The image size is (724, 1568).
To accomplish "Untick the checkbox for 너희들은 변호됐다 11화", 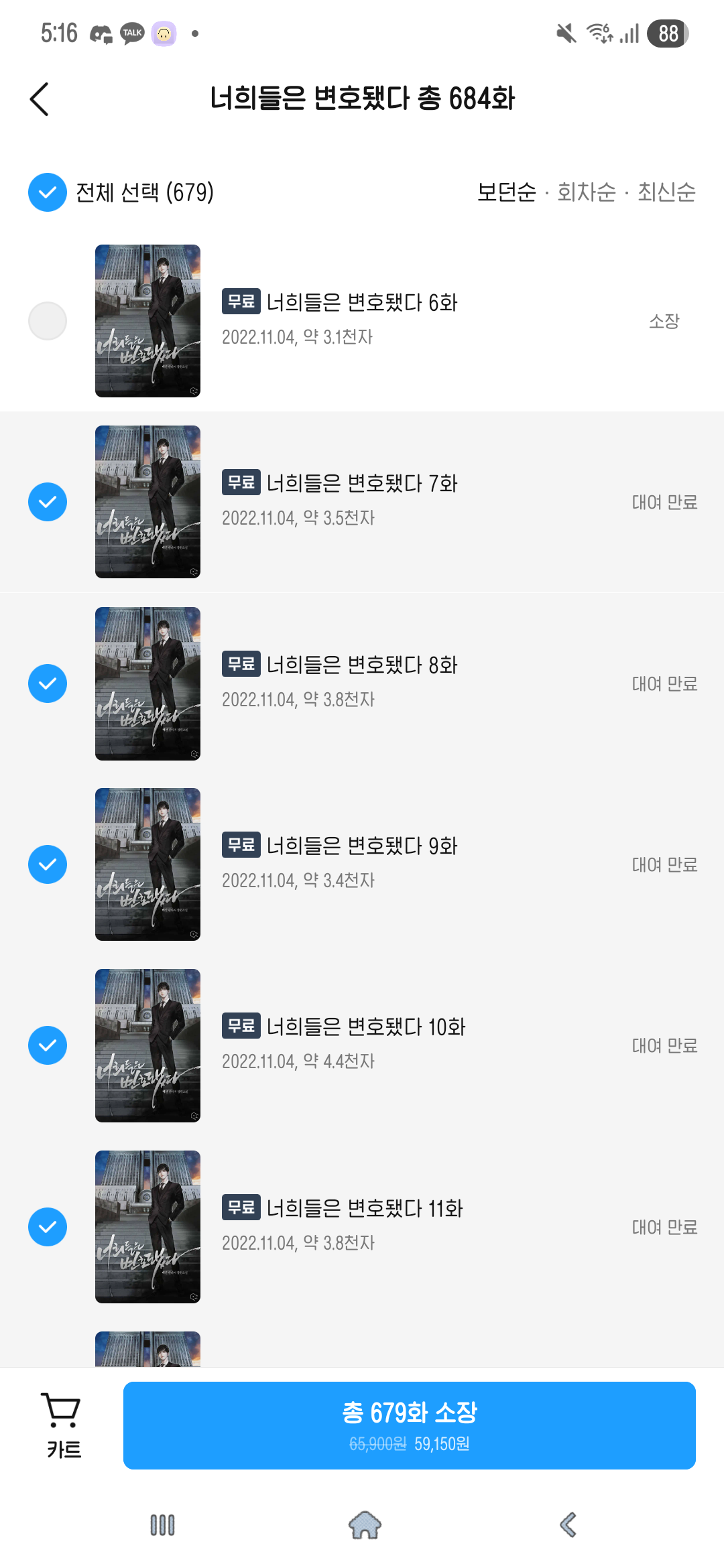I will [x=48, y=1227].
